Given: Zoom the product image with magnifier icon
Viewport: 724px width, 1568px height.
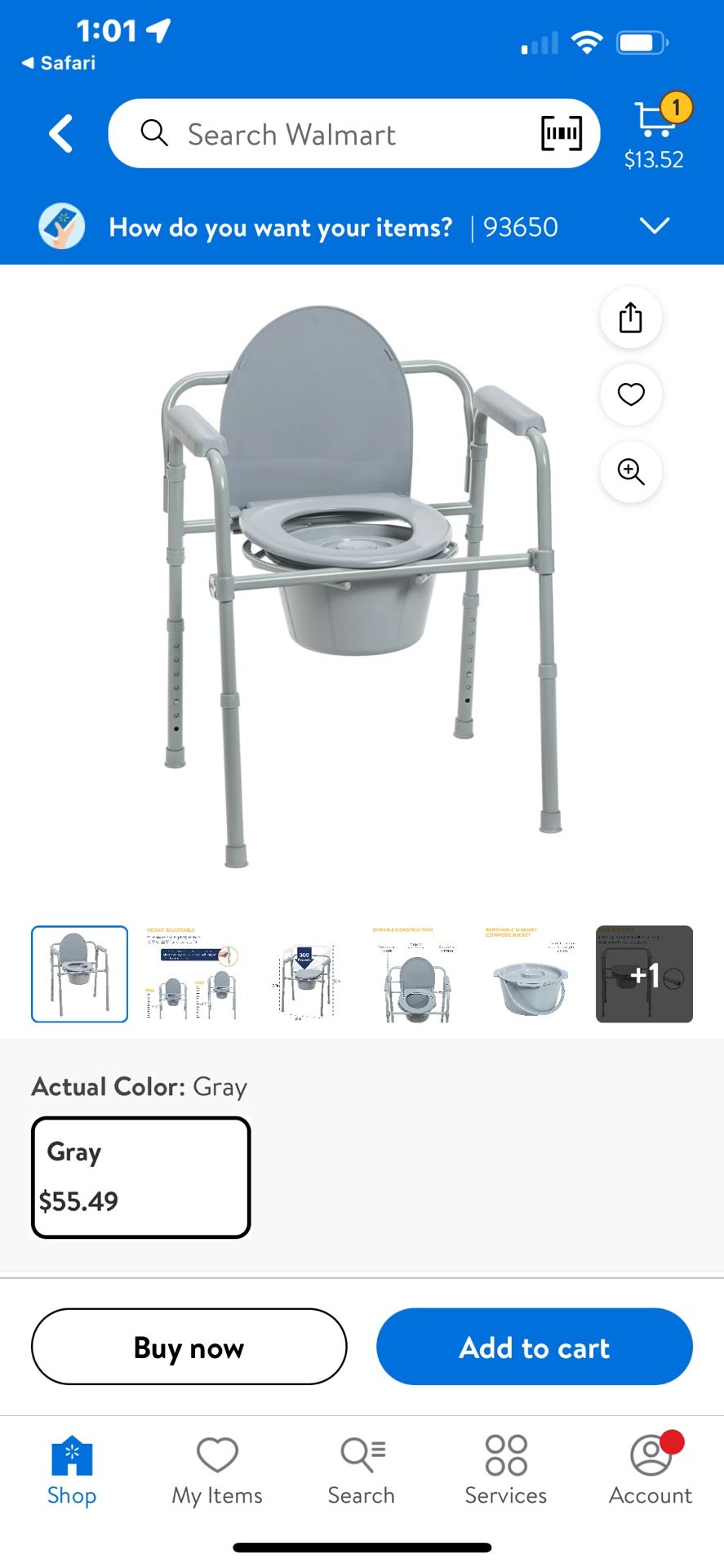Looking at the screenshot, I should click(x=629, y=472).
